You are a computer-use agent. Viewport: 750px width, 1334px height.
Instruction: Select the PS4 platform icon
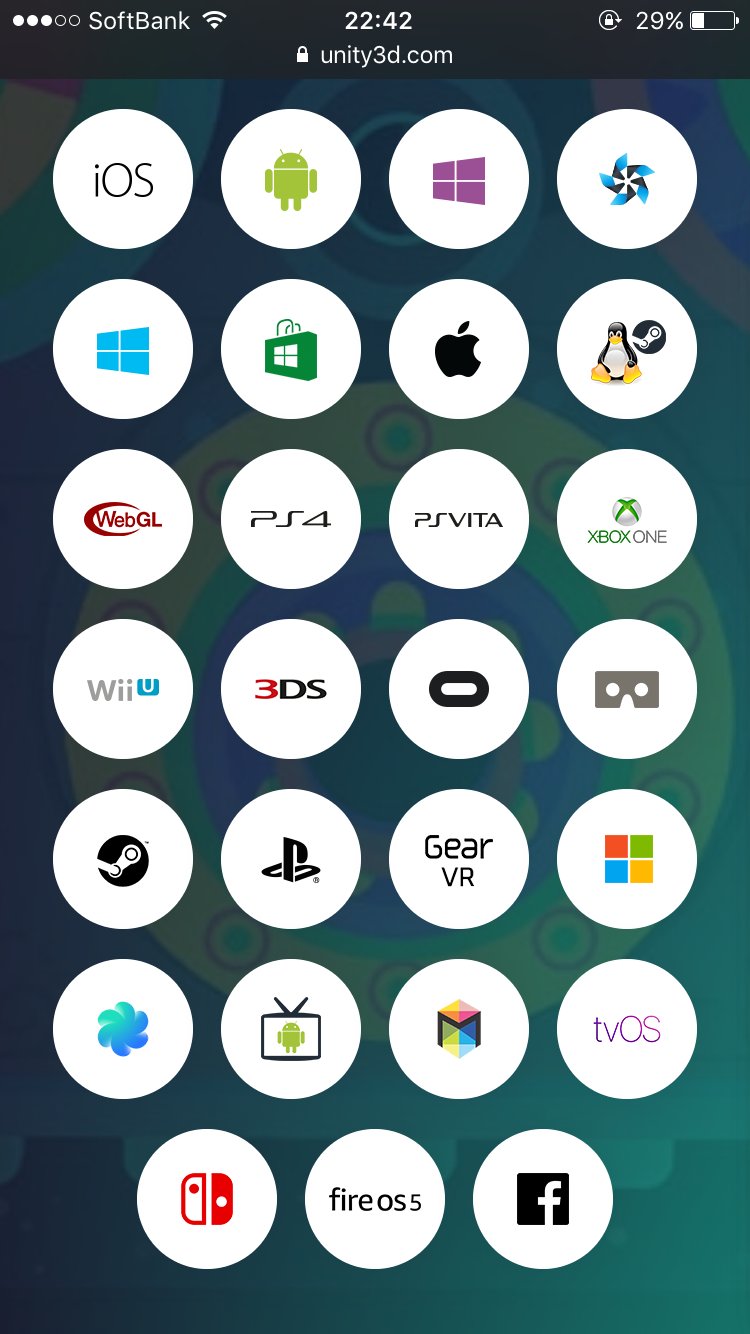point(291,519)
